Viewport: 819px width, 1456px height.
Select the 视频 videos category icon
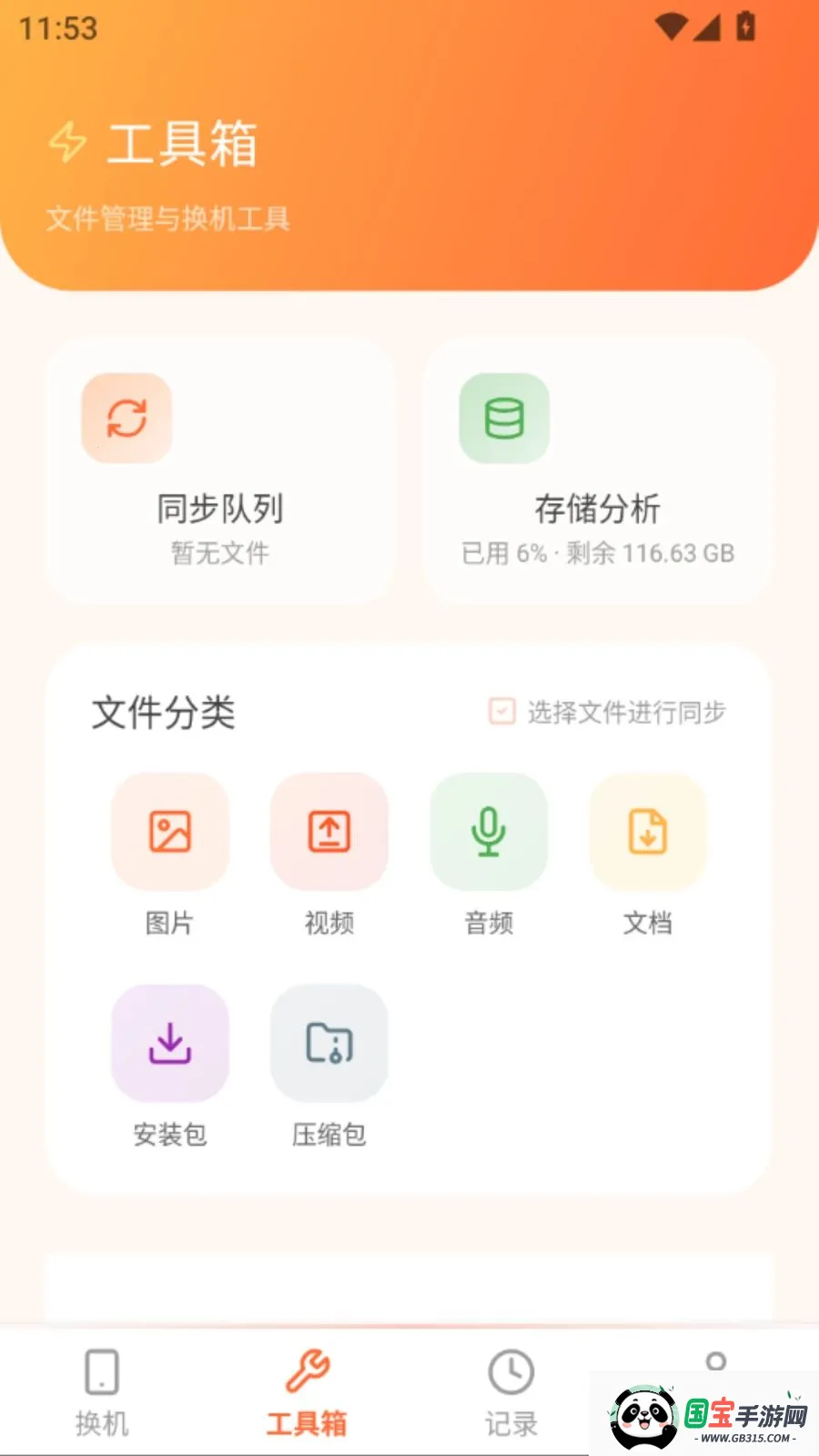(x=329, y=831)
